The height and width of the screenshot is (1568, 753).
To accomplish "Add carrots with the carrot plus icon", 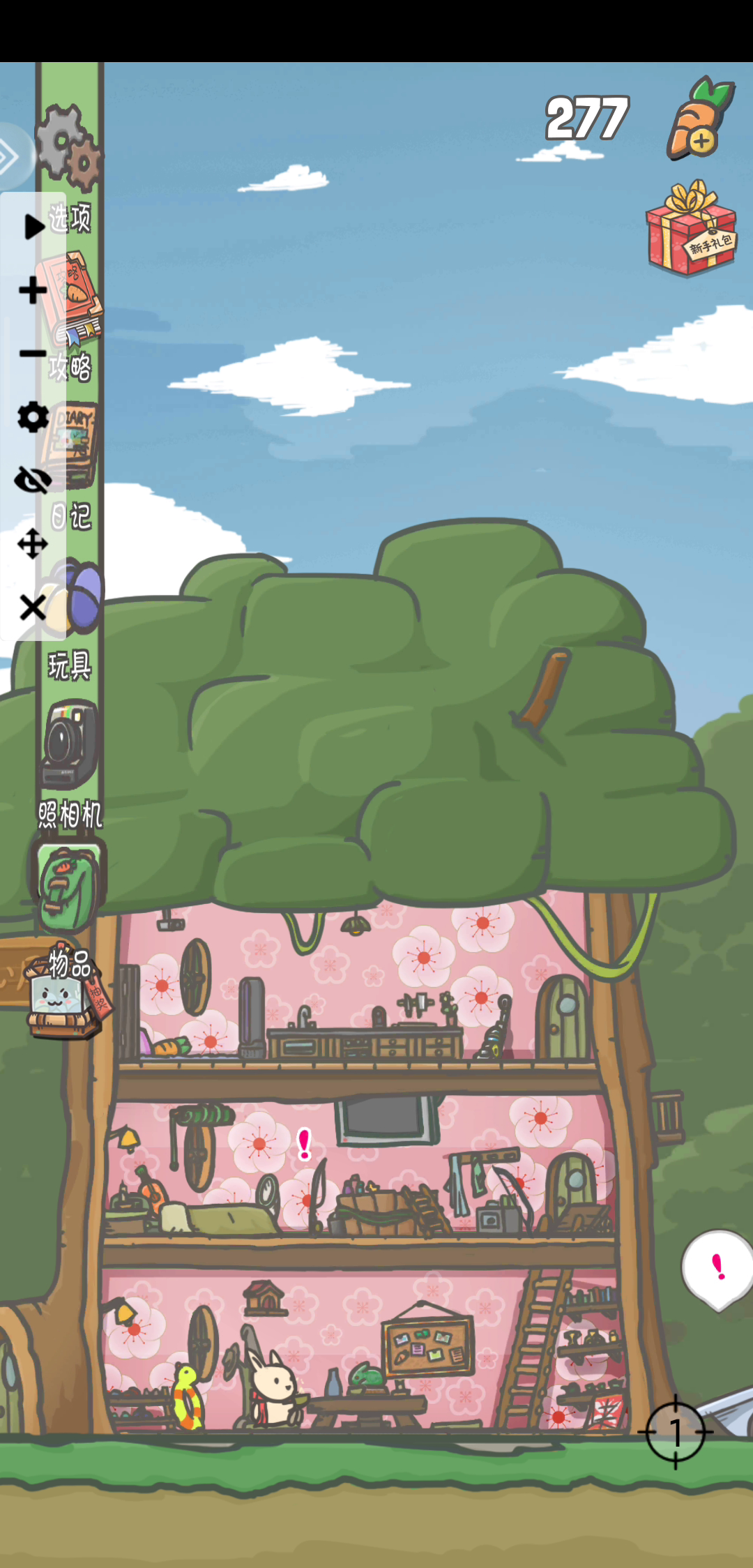I will [700, 119].
